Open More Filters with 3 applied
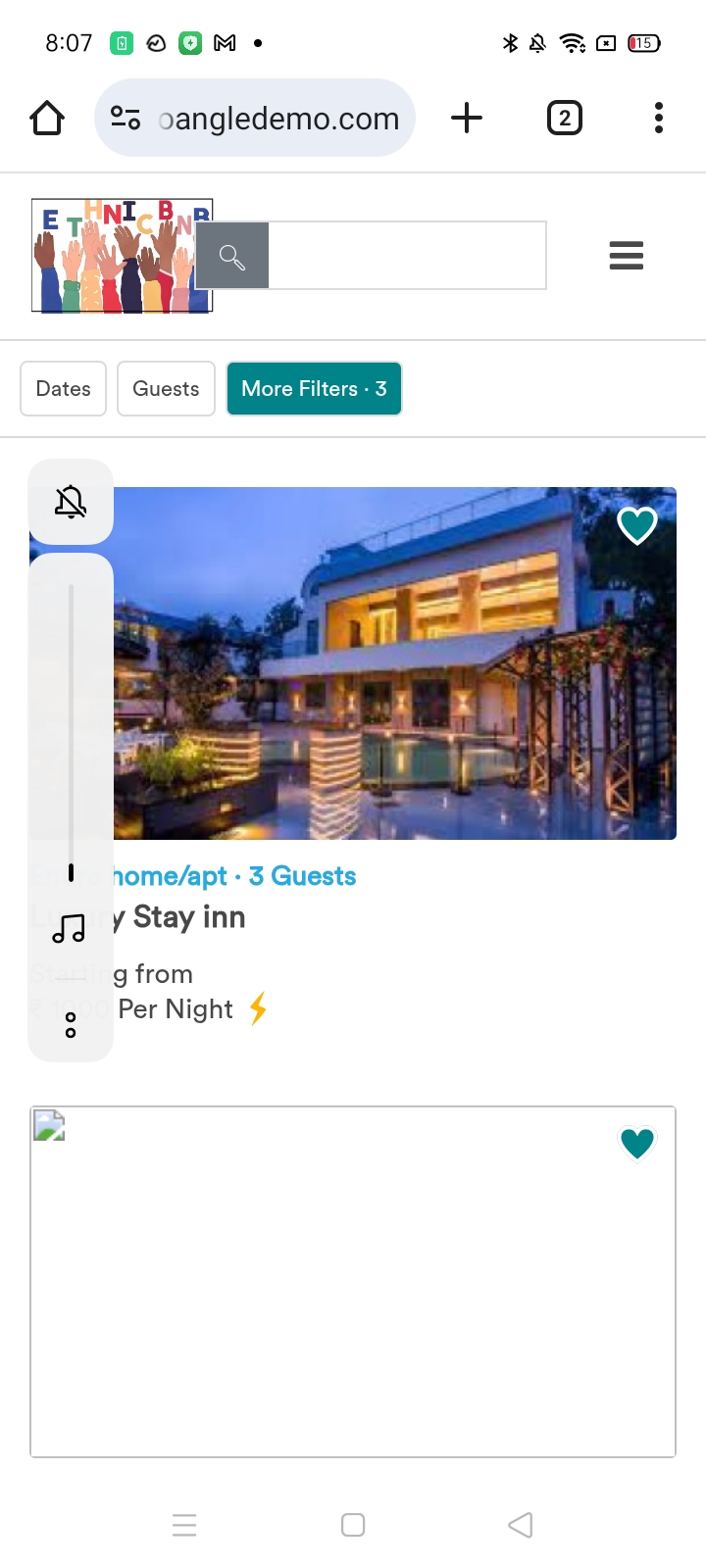706x1568 pixels. click(314, 389)
